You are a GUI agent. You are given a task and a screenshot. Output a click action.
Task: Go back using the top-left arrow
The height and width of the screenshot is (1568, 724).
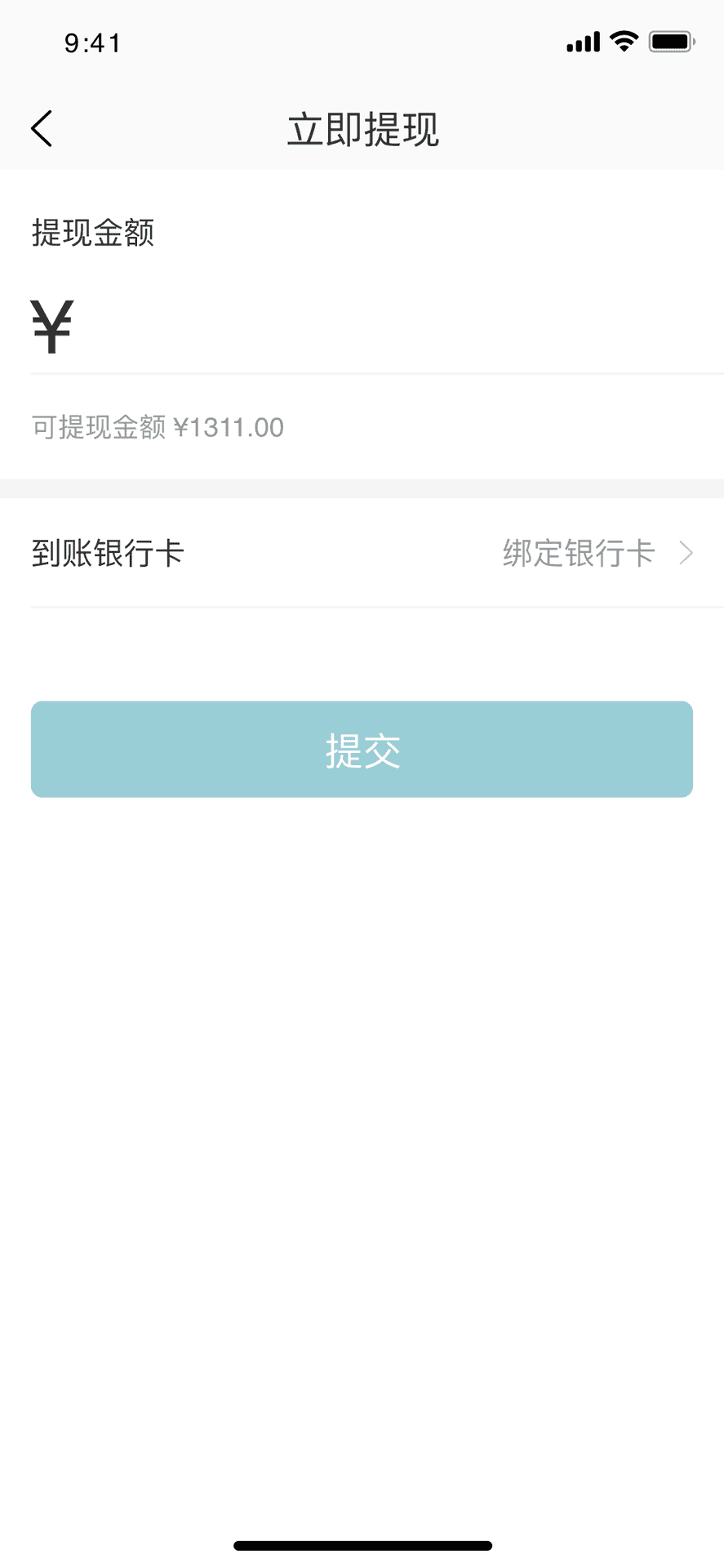point(42,128)
